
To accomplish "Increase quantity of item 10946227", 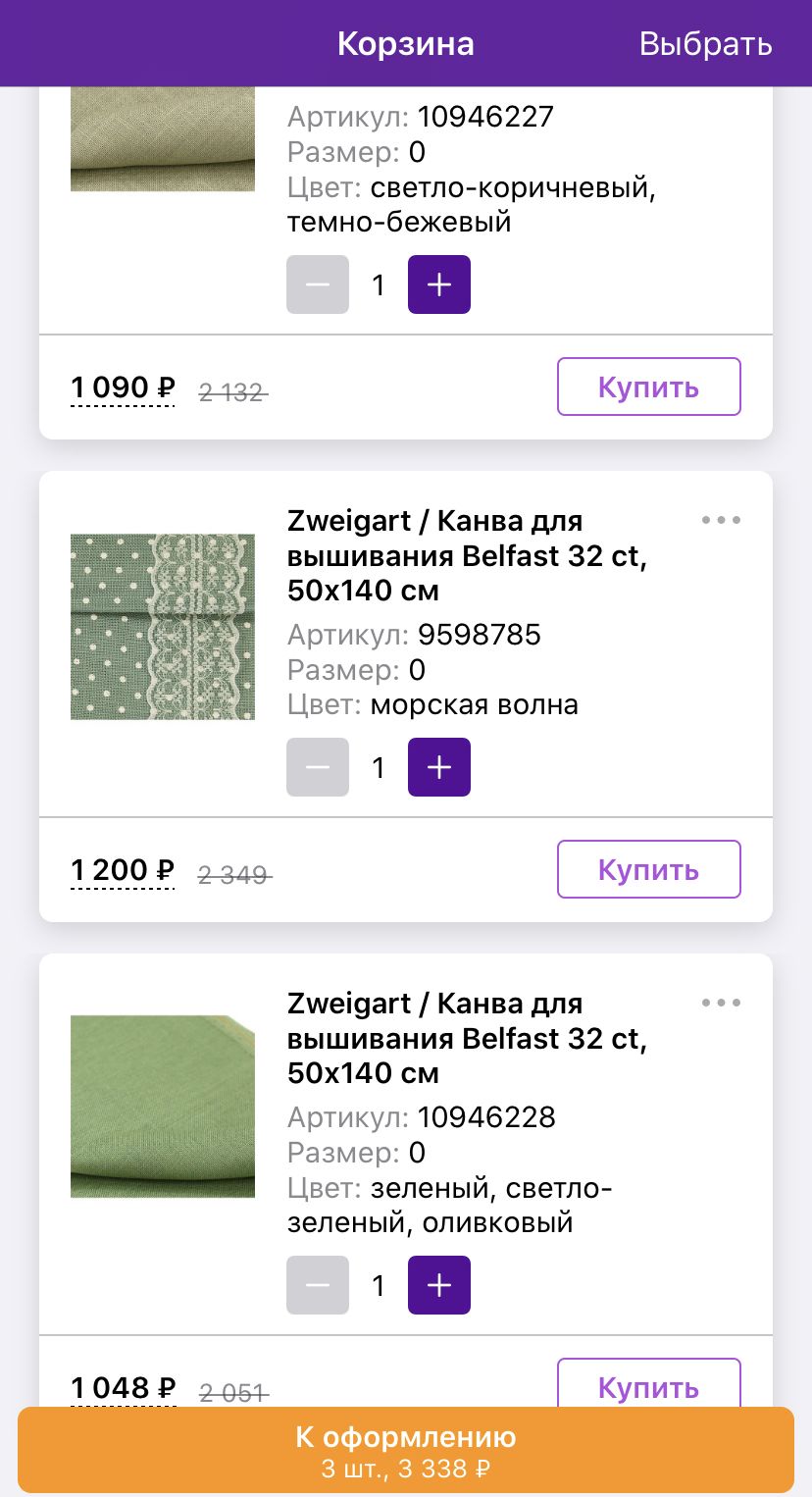I will [438, 284].
